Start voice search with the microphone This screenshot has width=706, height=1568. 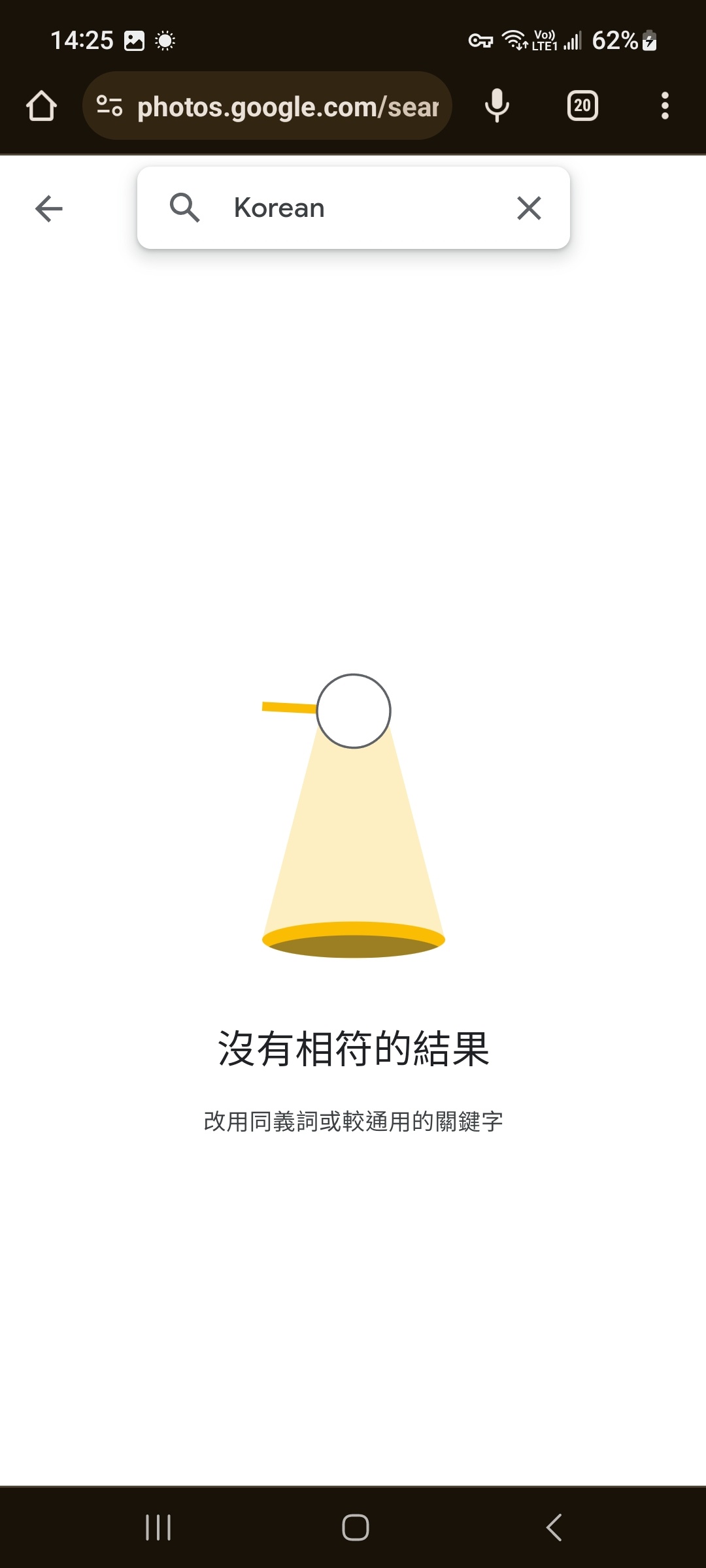(497, 106)
